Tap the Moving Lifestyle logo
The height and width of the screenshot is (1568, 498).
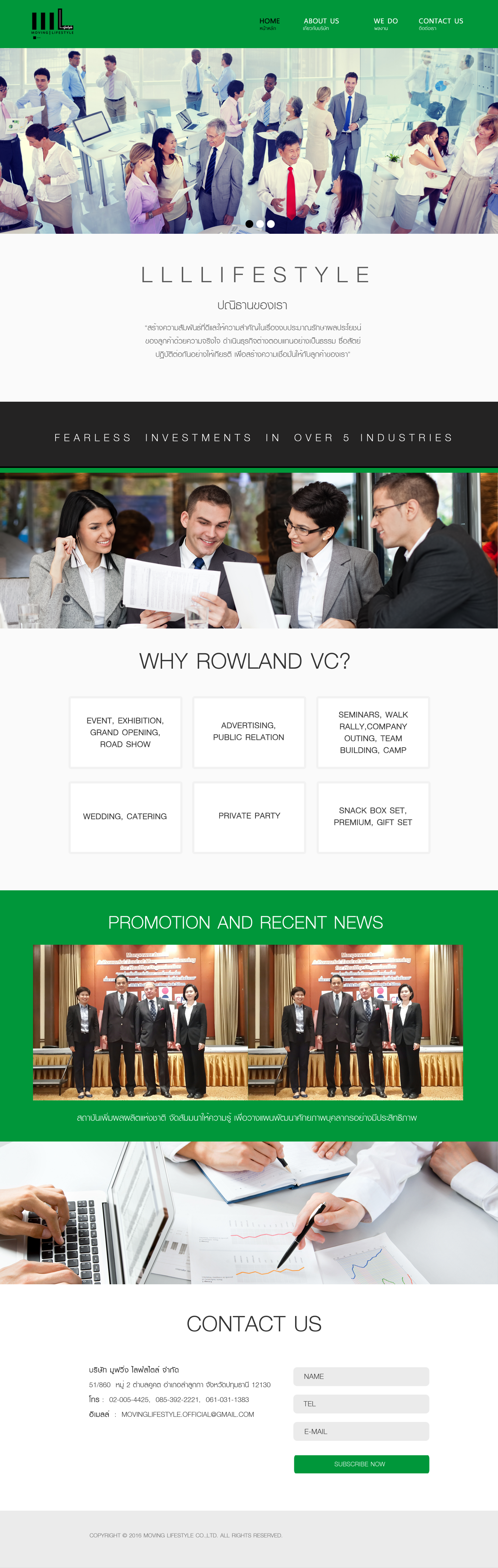pos(53,24)
